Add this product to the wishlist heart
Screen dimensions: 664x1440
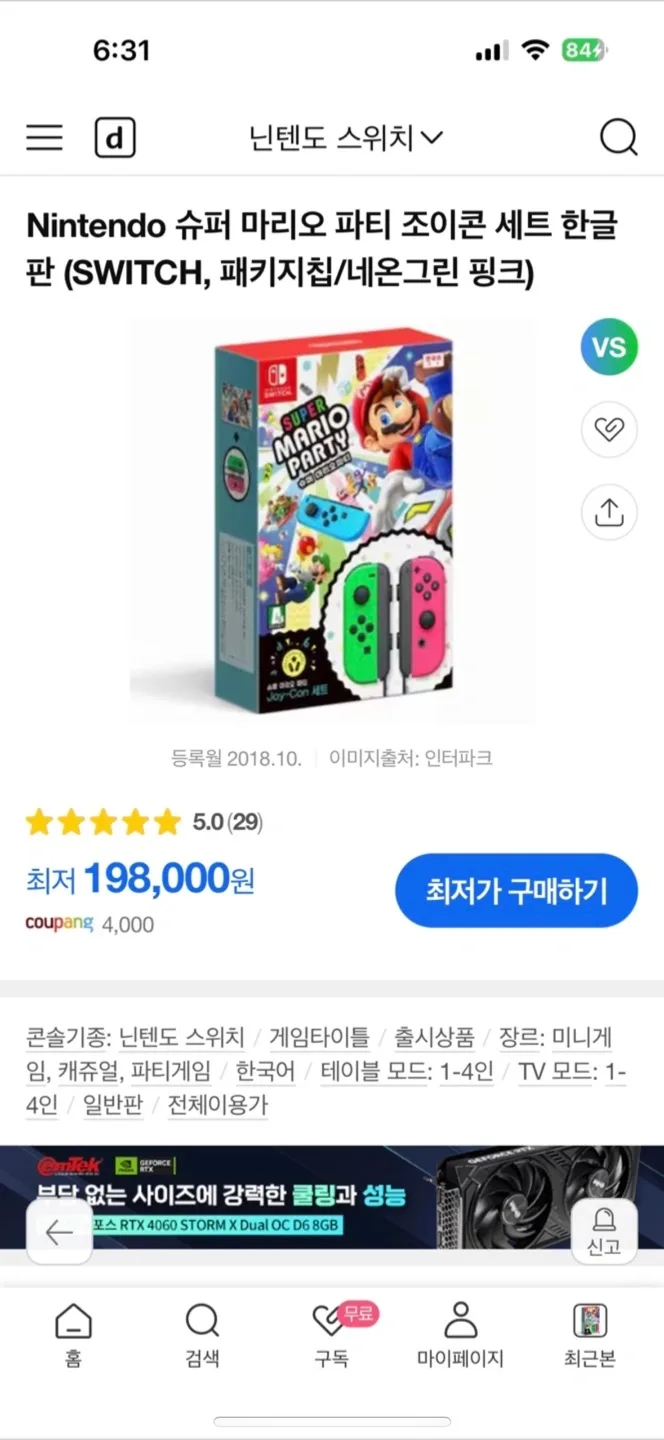pyautogui.click(x=609, y=430)
